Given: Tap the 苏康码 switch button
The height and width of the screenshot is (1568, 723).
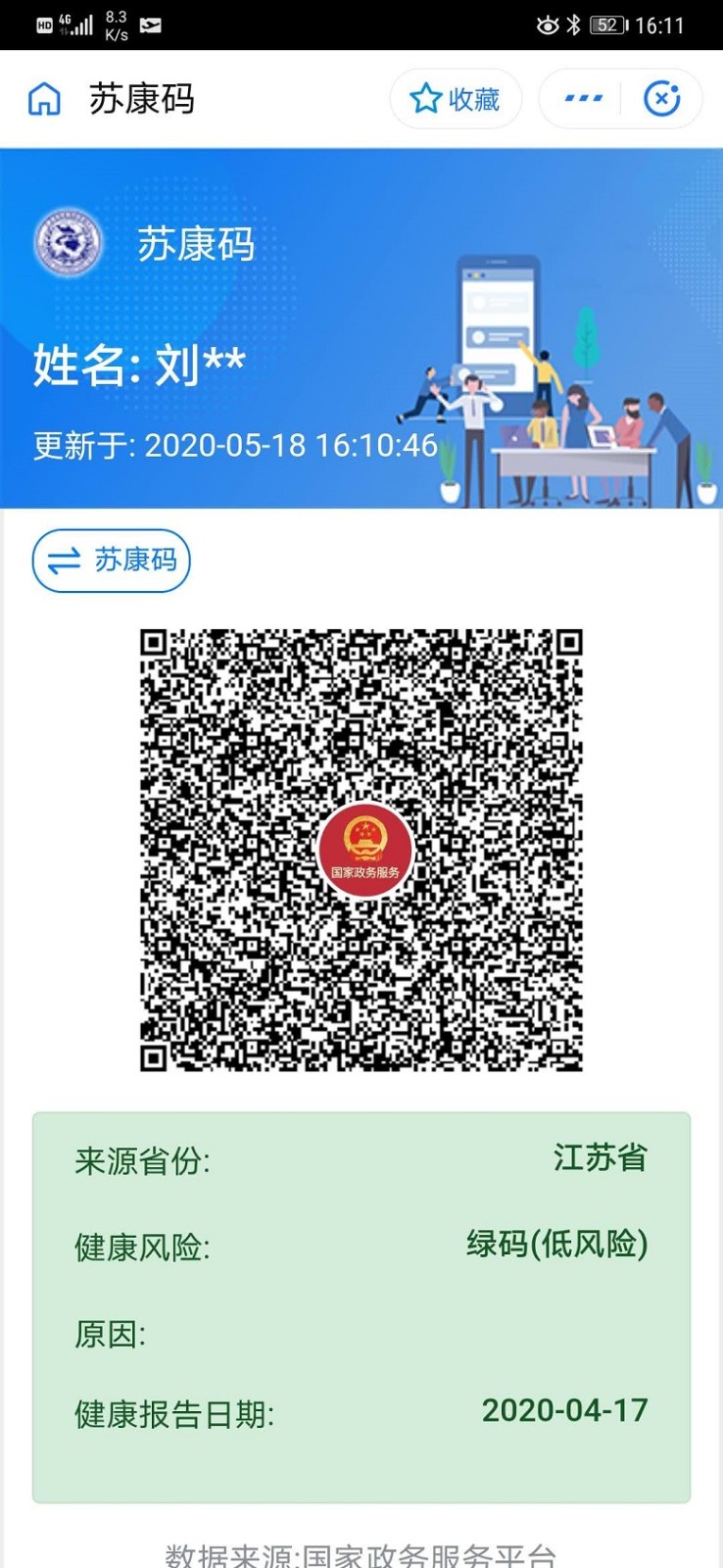Looking at the screenshot, I should (112, 561).
